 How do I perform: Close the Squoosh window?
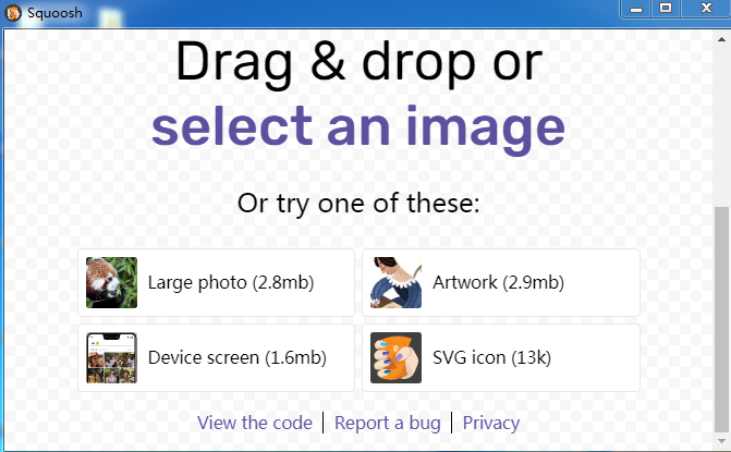(704, 9)
